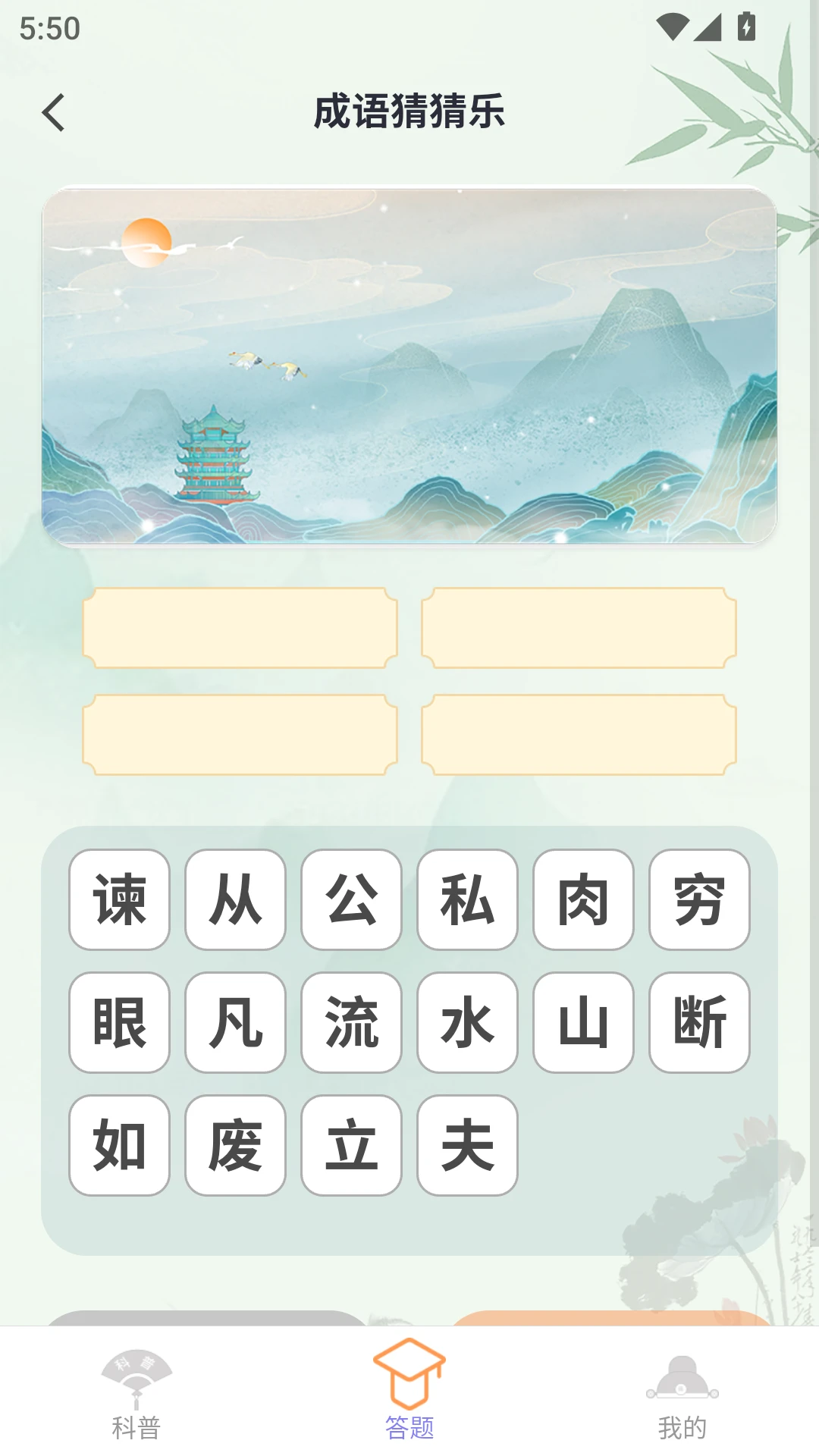The width and height of the screenshot is (819, 1456).
Task: Open the 我的 tab
Action: coord(682,1394)
